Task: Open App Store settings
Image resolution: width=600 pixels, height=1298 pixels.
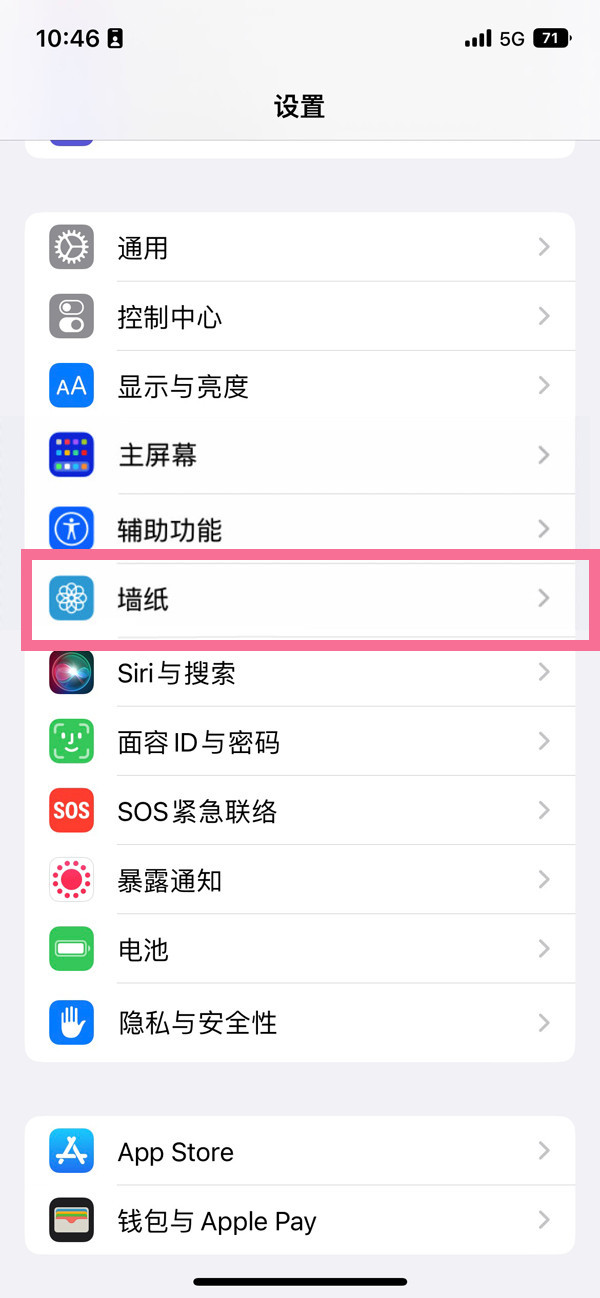Action: (300, 1151)
